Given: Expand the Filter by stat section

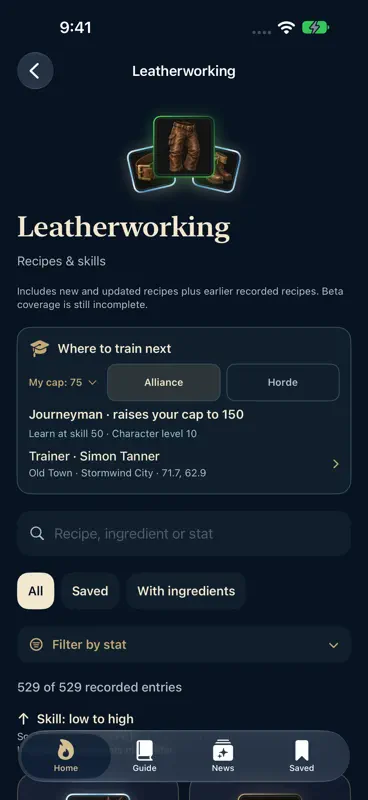Looking at the screenshot, I should pyautogui.click(x=184, y=645).
